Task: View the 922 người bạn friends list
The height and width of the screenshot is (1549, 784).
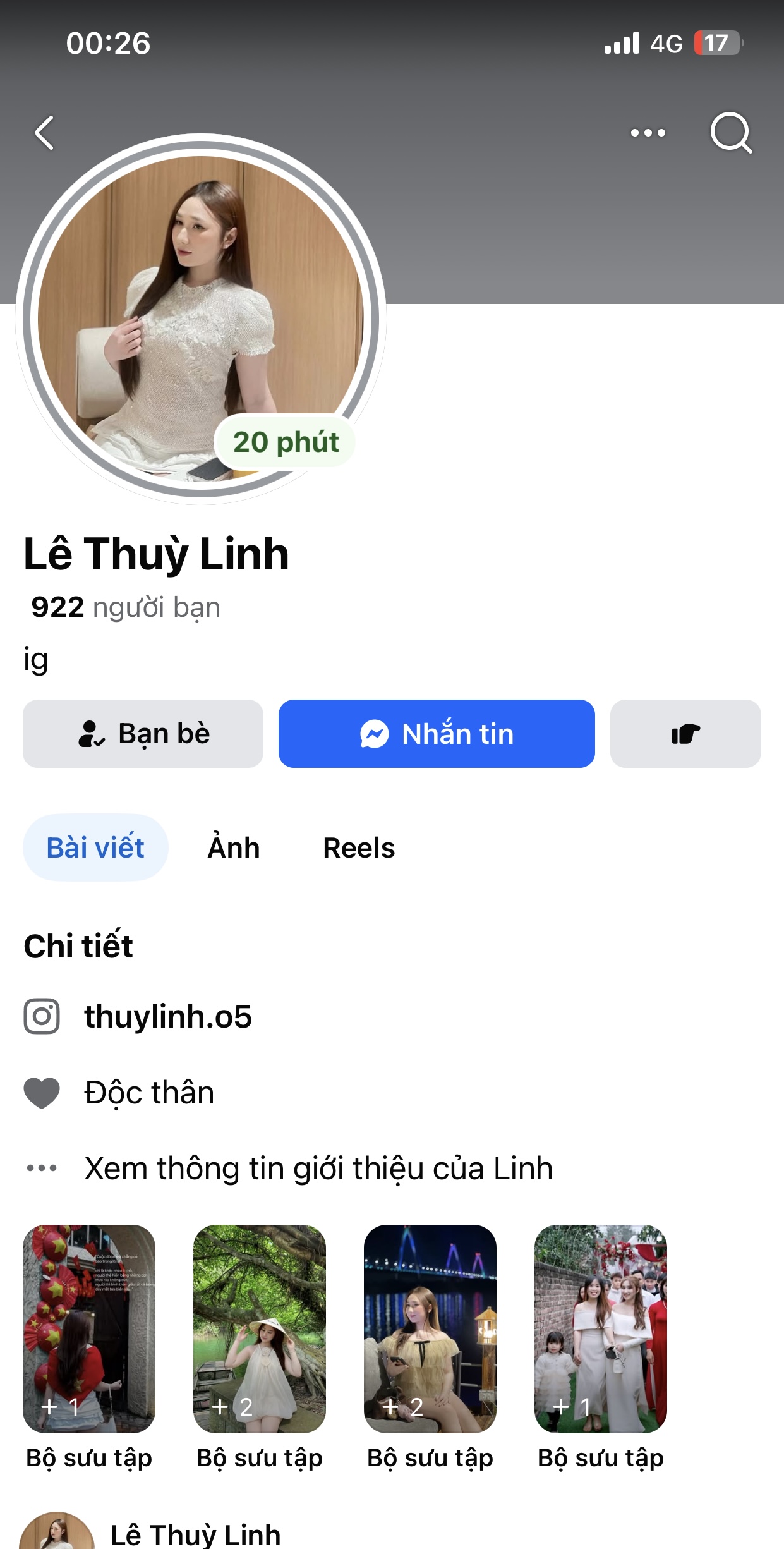Action: pos(126,607)
